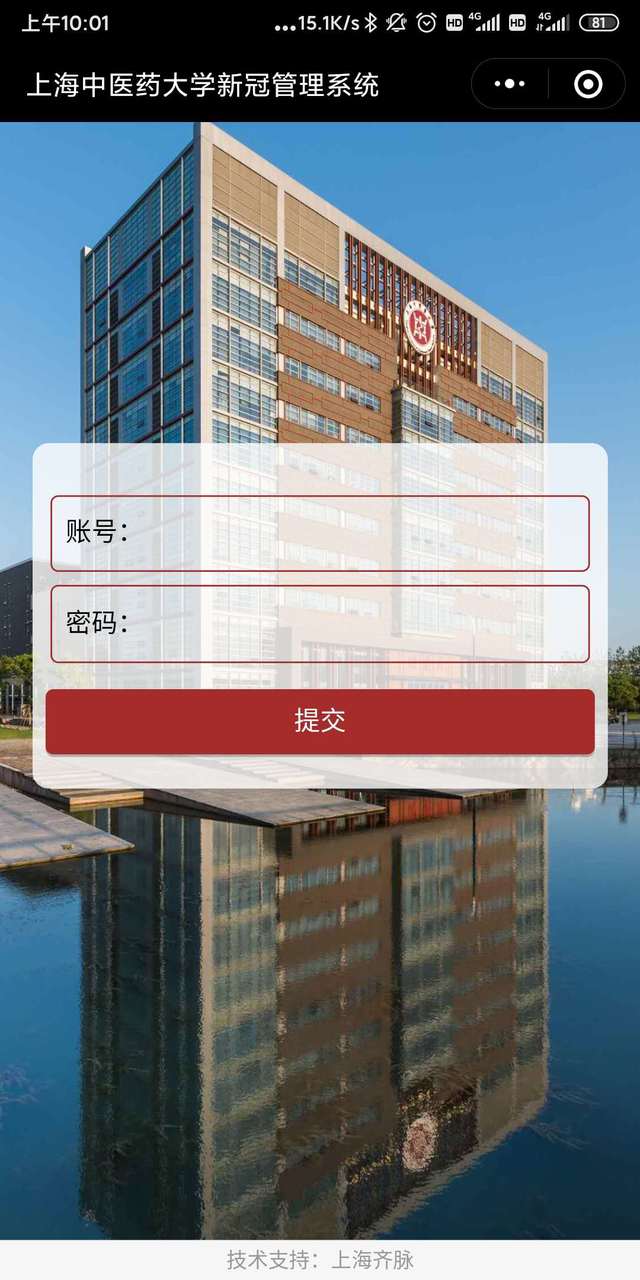The height and width of the screenshot is (1280, 640).
Task: Focus the 账号 account field
Action: (340, 533)
